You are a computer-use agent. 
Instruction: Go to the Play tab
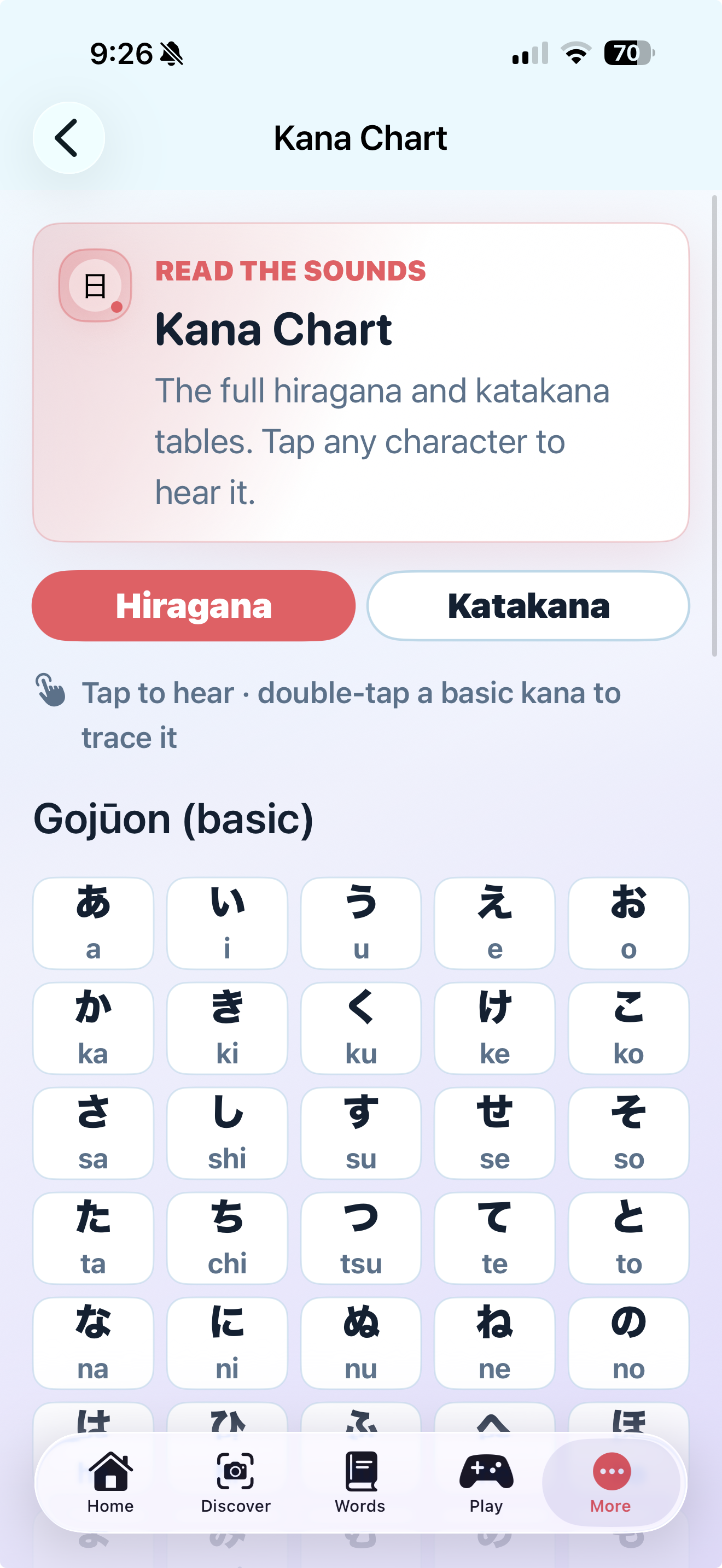(486, 1483)
